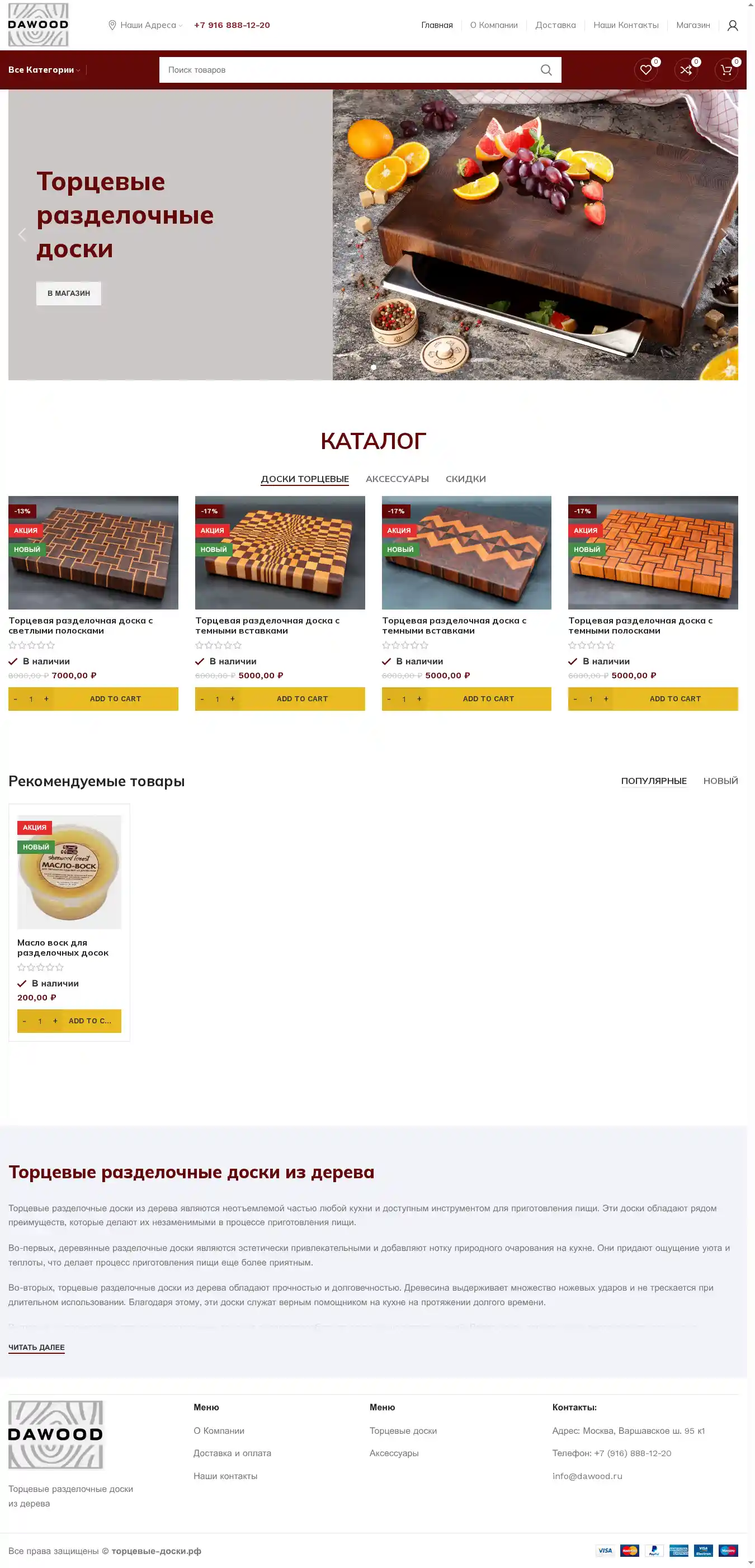Switch to the АКСЕССУАРЫ catalog tab
Viewport: 755px width, 1568px height.
click(x=397, y=479)
